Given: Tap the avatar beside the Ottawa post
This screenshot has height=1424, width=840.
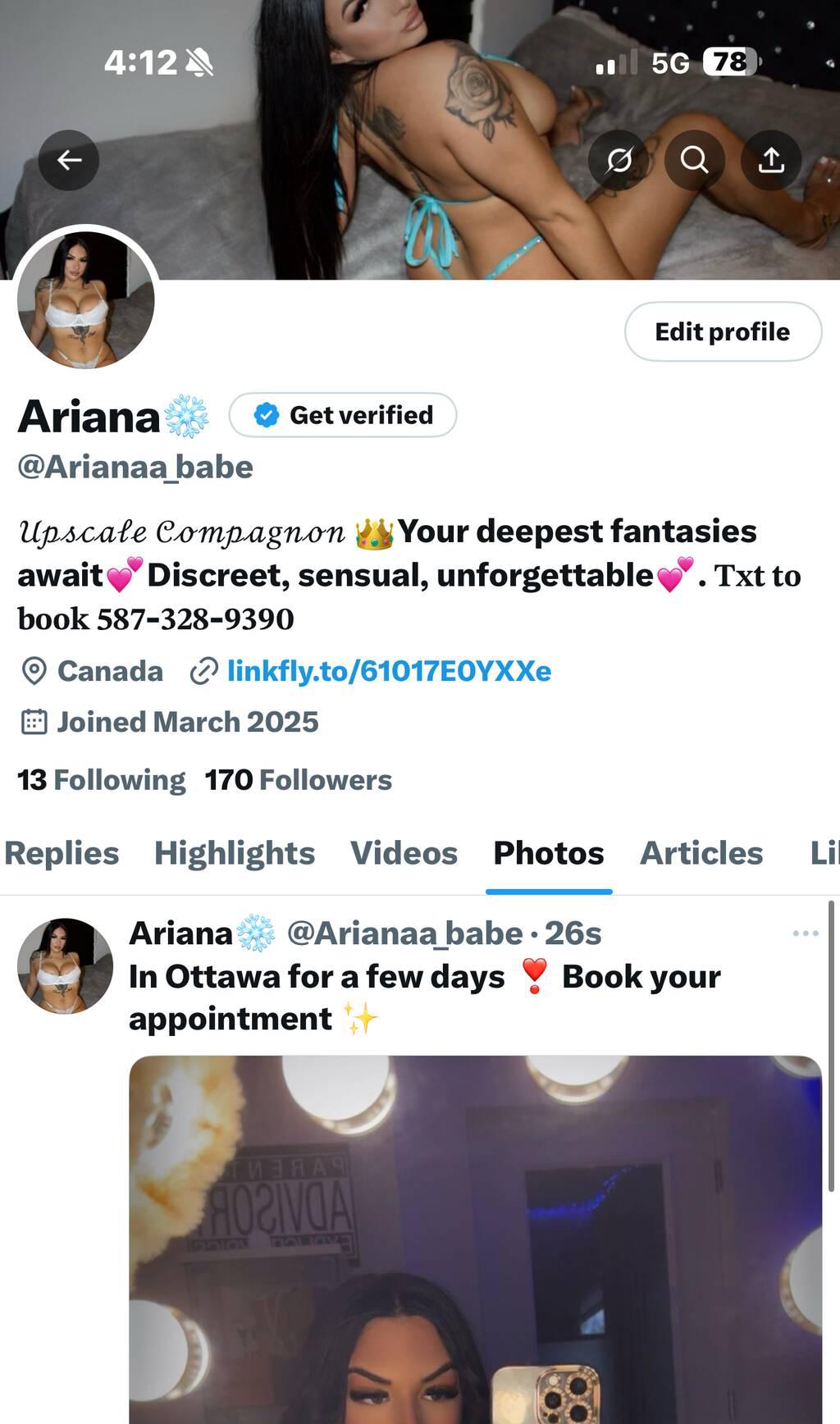Looking at the screenshot, I should (66, 966).
